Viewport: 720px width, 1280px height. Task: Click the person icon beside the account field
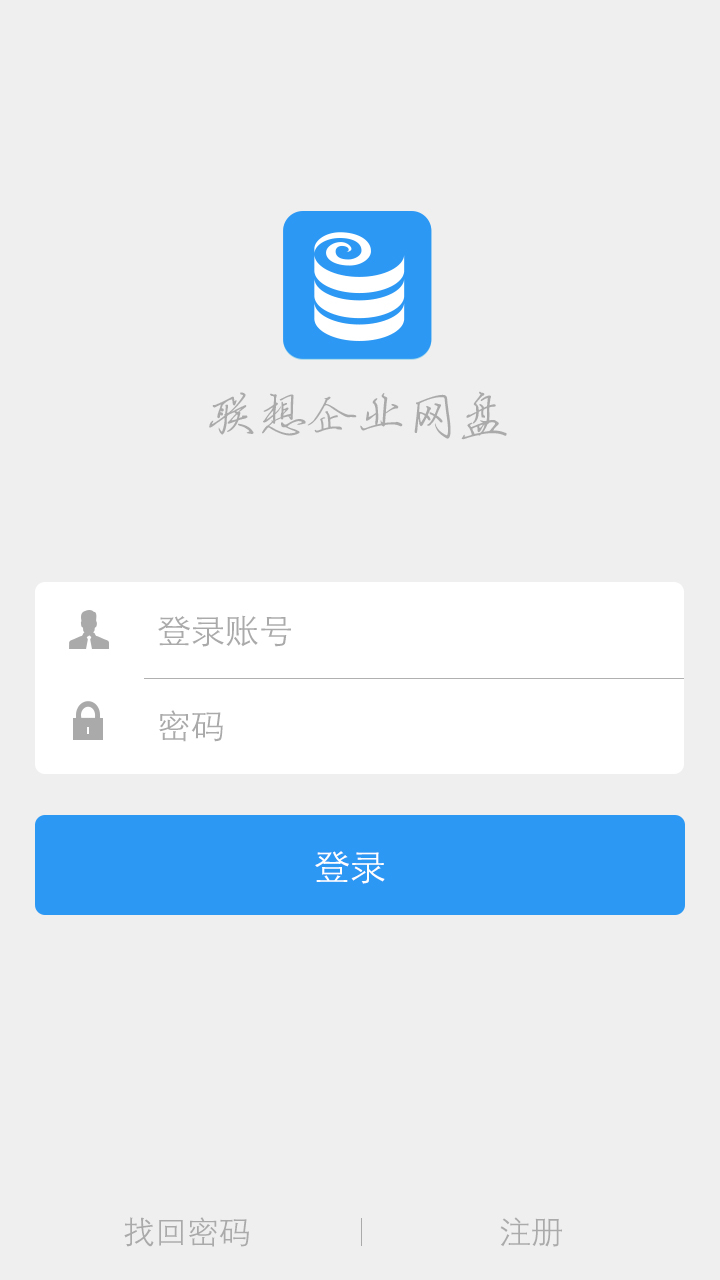point(90,630)
